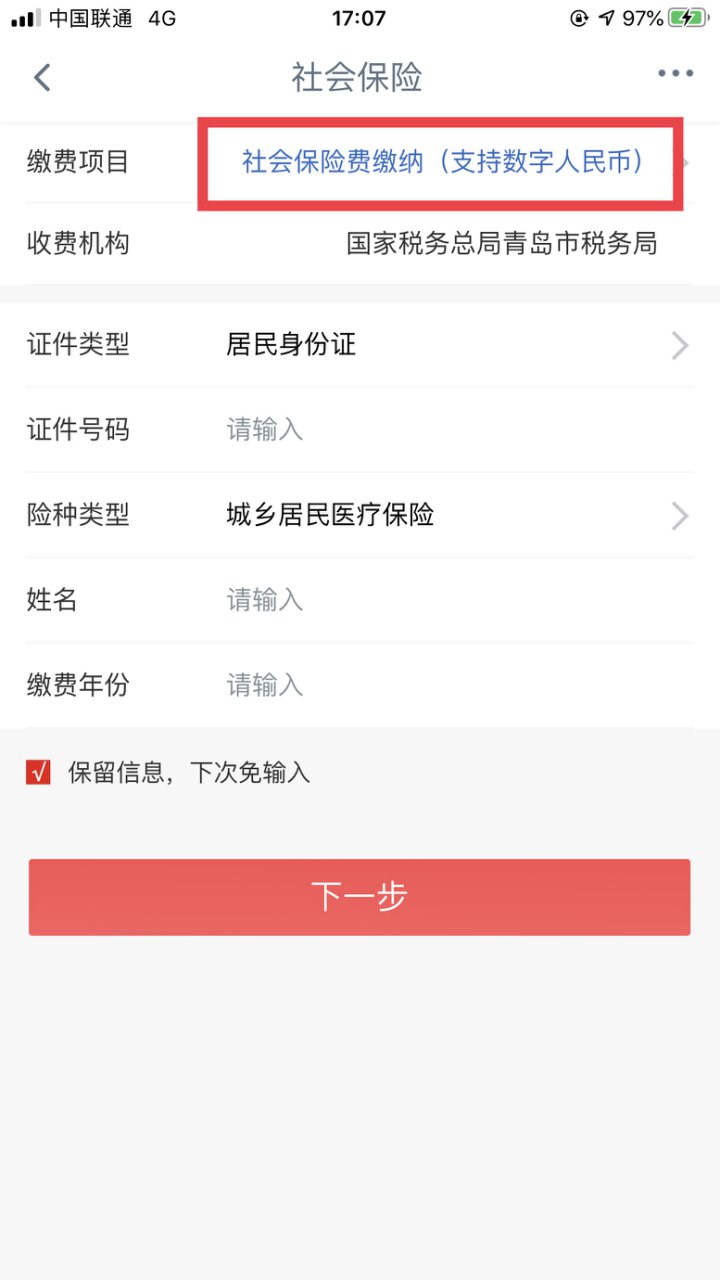The height and width of the screenshot is (1280, 720).
Task: Proceed with the 下一步 button
Action: [359, 897]
